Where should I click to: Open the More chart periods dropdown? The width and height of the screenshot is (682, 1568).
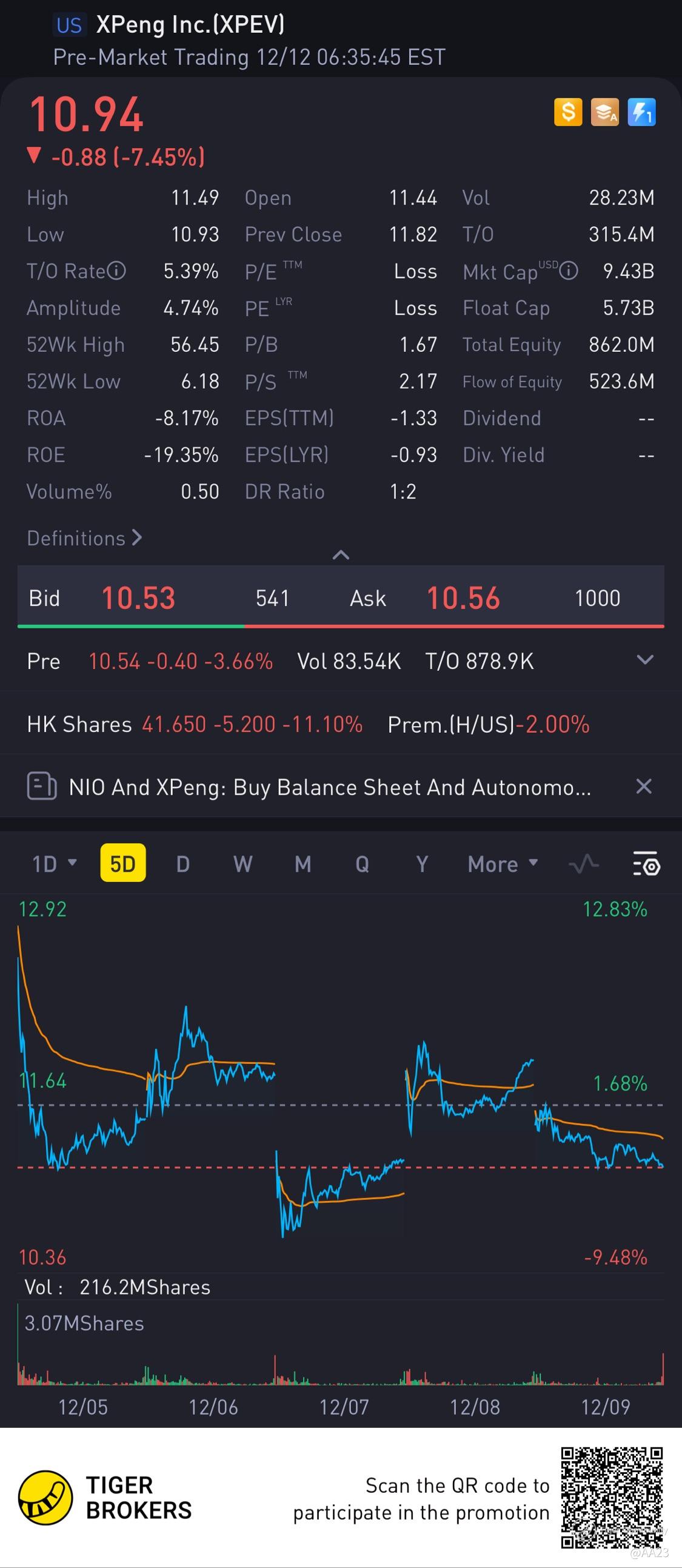coord(503,863)
